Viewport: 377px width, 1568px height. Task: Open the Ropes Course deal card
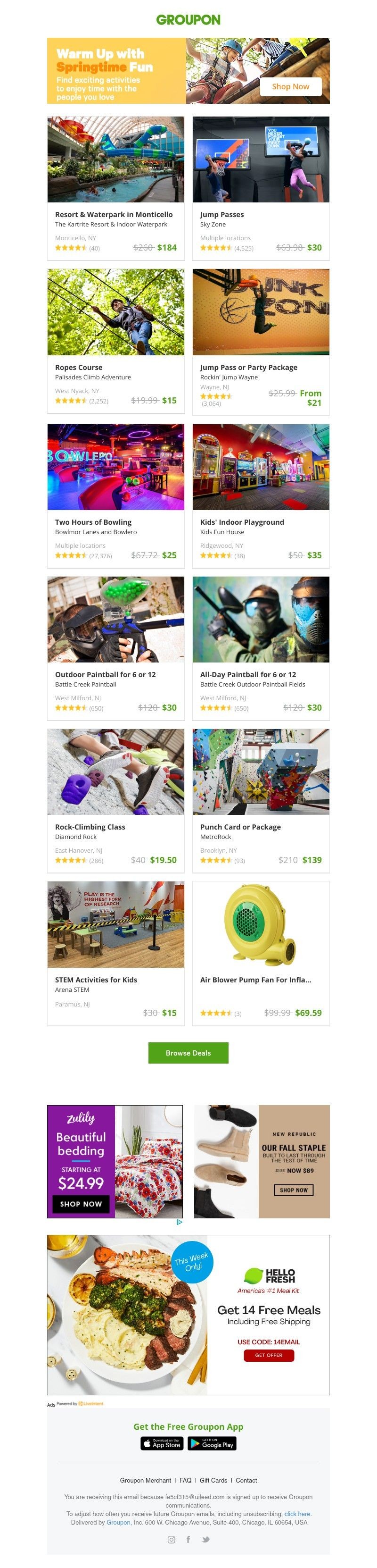[78, 367]
